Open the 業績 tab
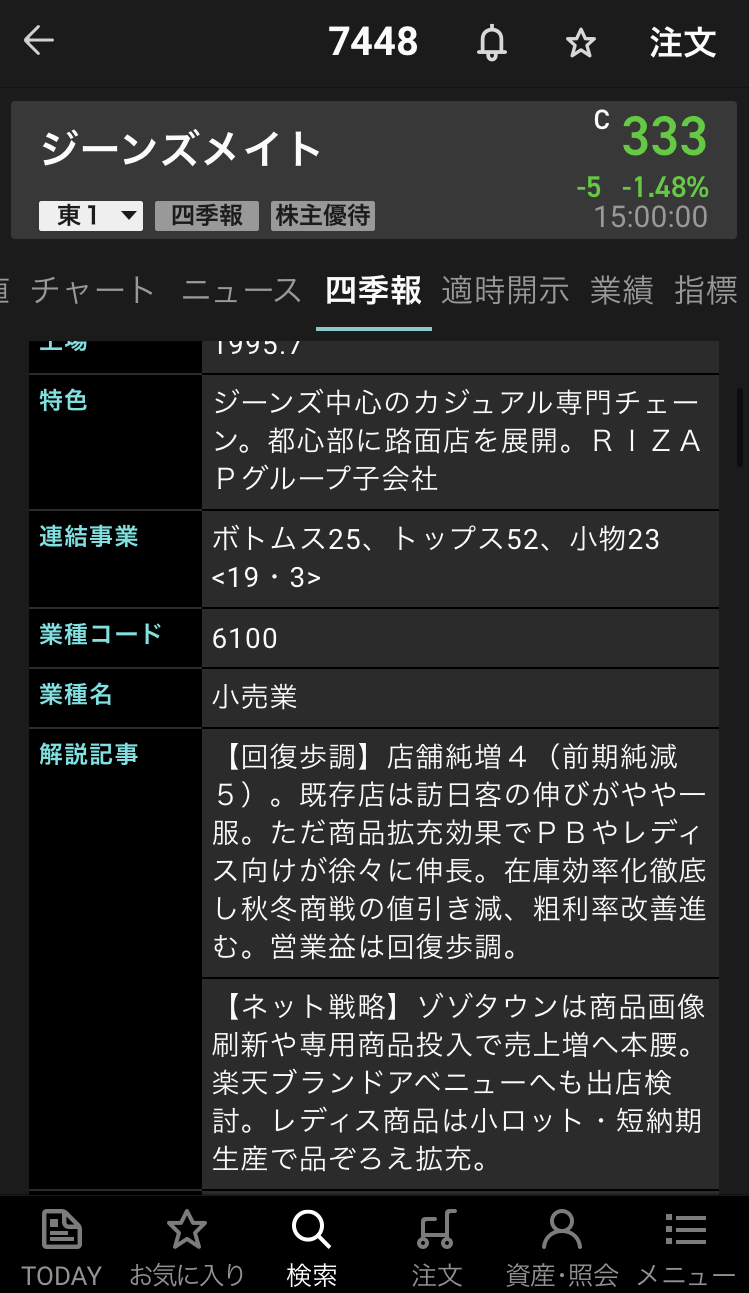The image size is (749, 1293). [621, 291]
